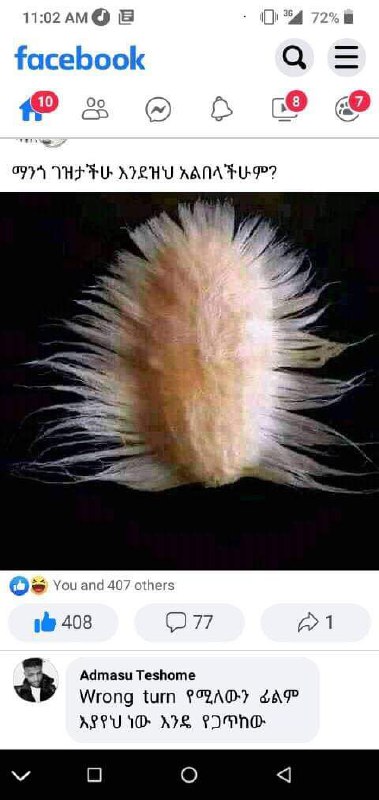The image size is (379, 800).
Task: Open Admasu Teshome's profile picture
Action: (35, 680)
